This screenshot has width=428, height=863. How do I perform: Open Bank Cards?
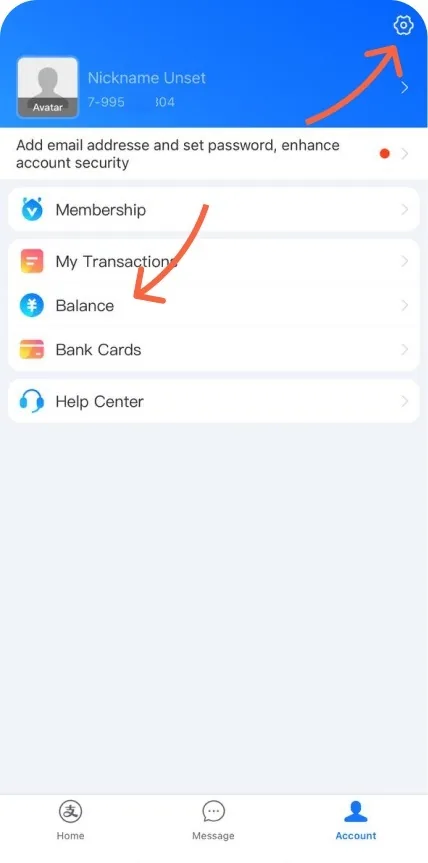pos(214,349)
